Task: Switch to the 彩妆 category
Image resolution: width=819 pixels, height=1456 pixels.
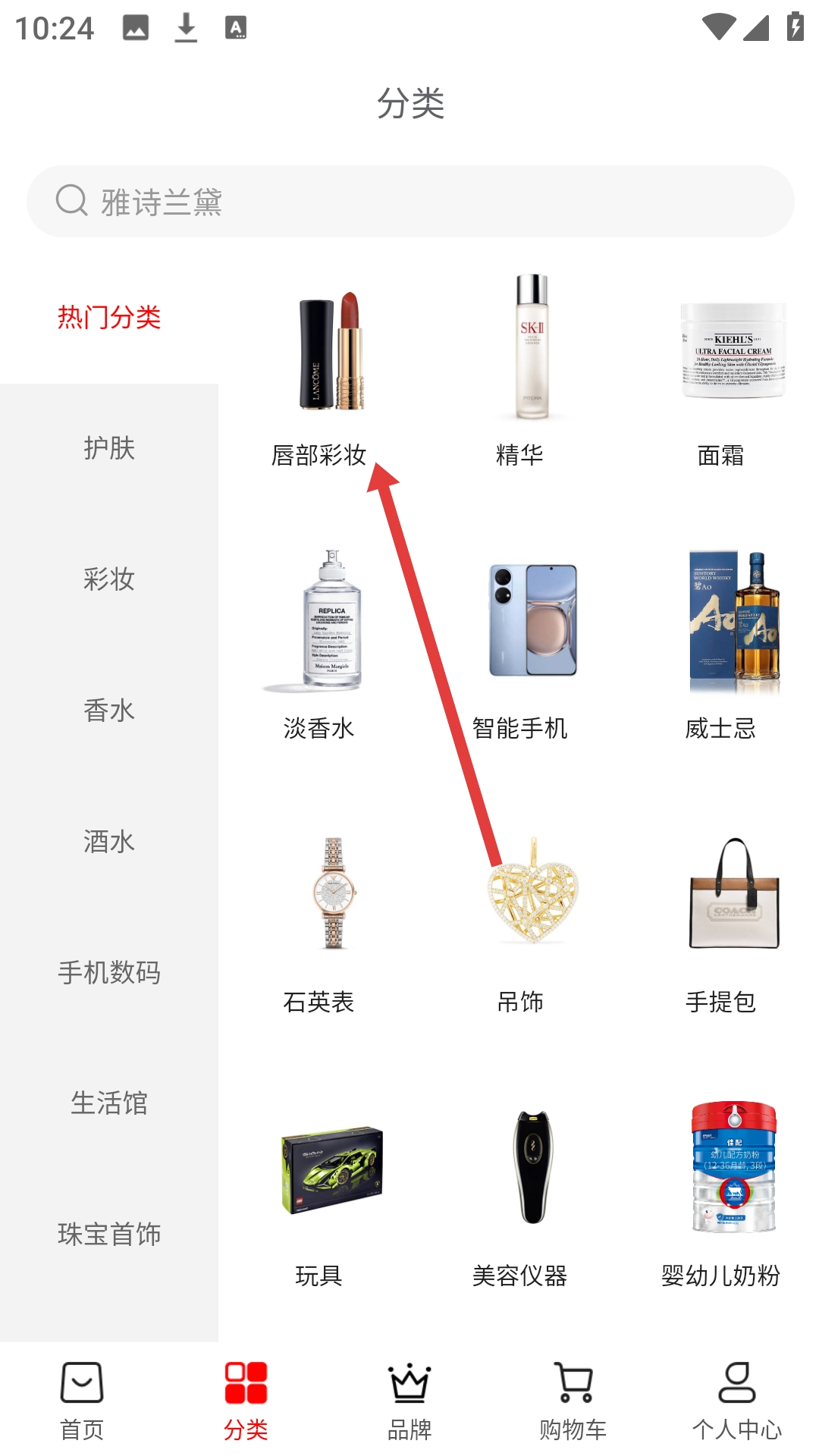Action: pyautogui.click(x=109, y=579)
